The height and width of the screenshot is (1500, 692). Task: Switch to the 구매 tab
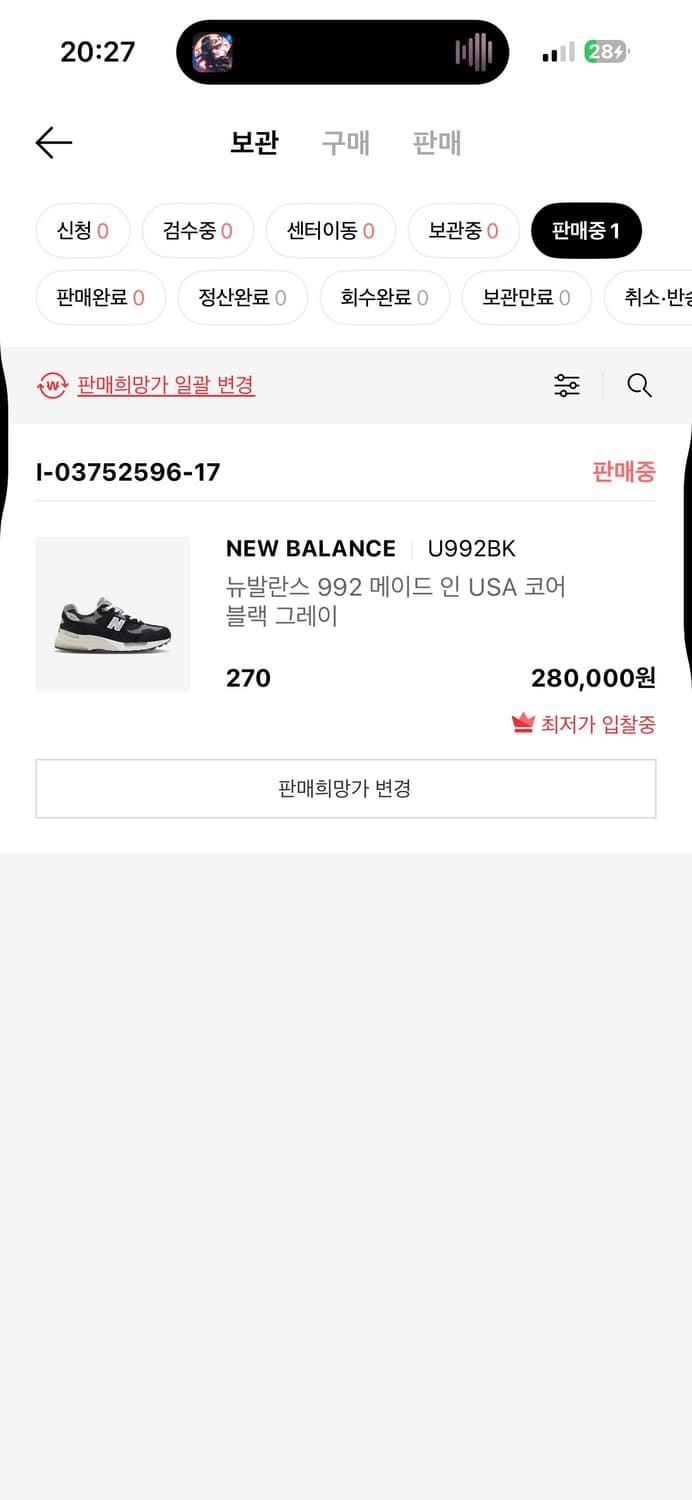(x=345, y=143)
